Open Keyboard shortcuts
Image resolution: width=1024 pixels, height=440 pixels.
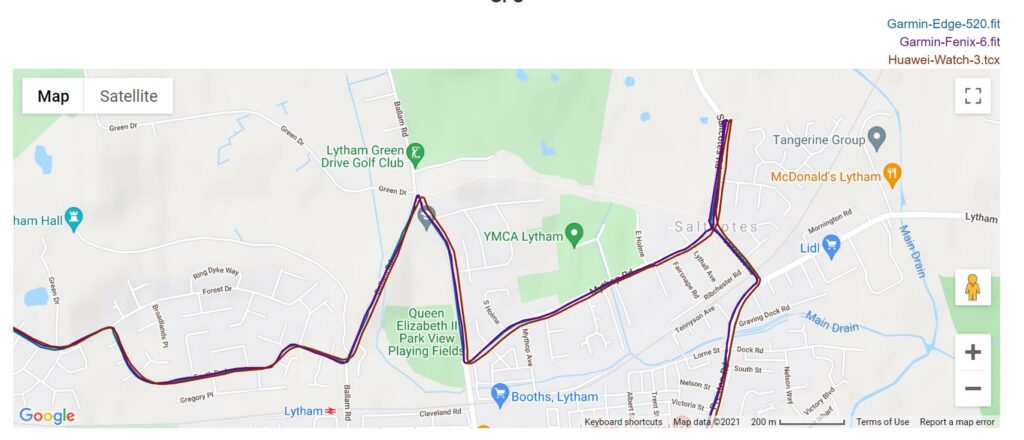point(623,422)
